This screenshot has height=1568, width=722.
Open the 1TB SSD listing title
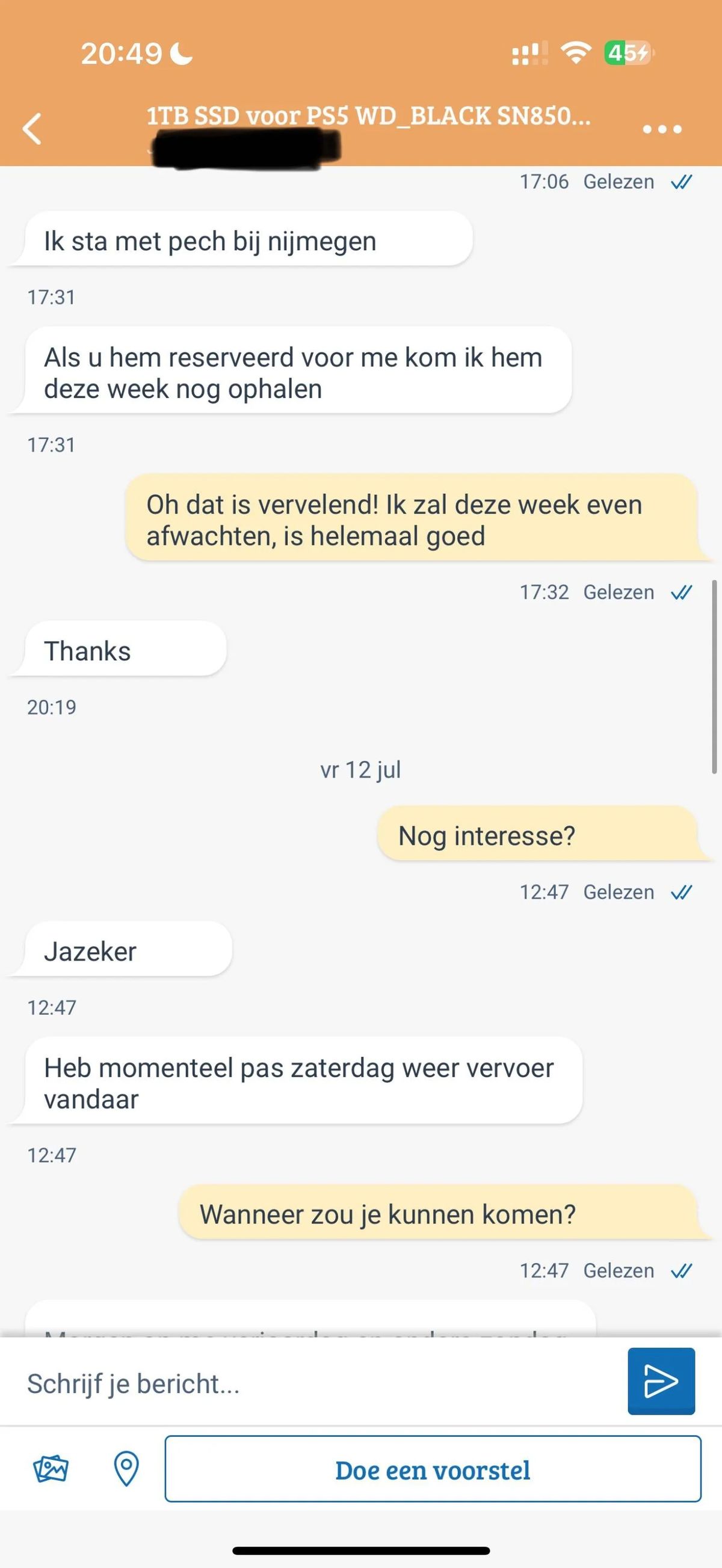(x=368, y=115)
